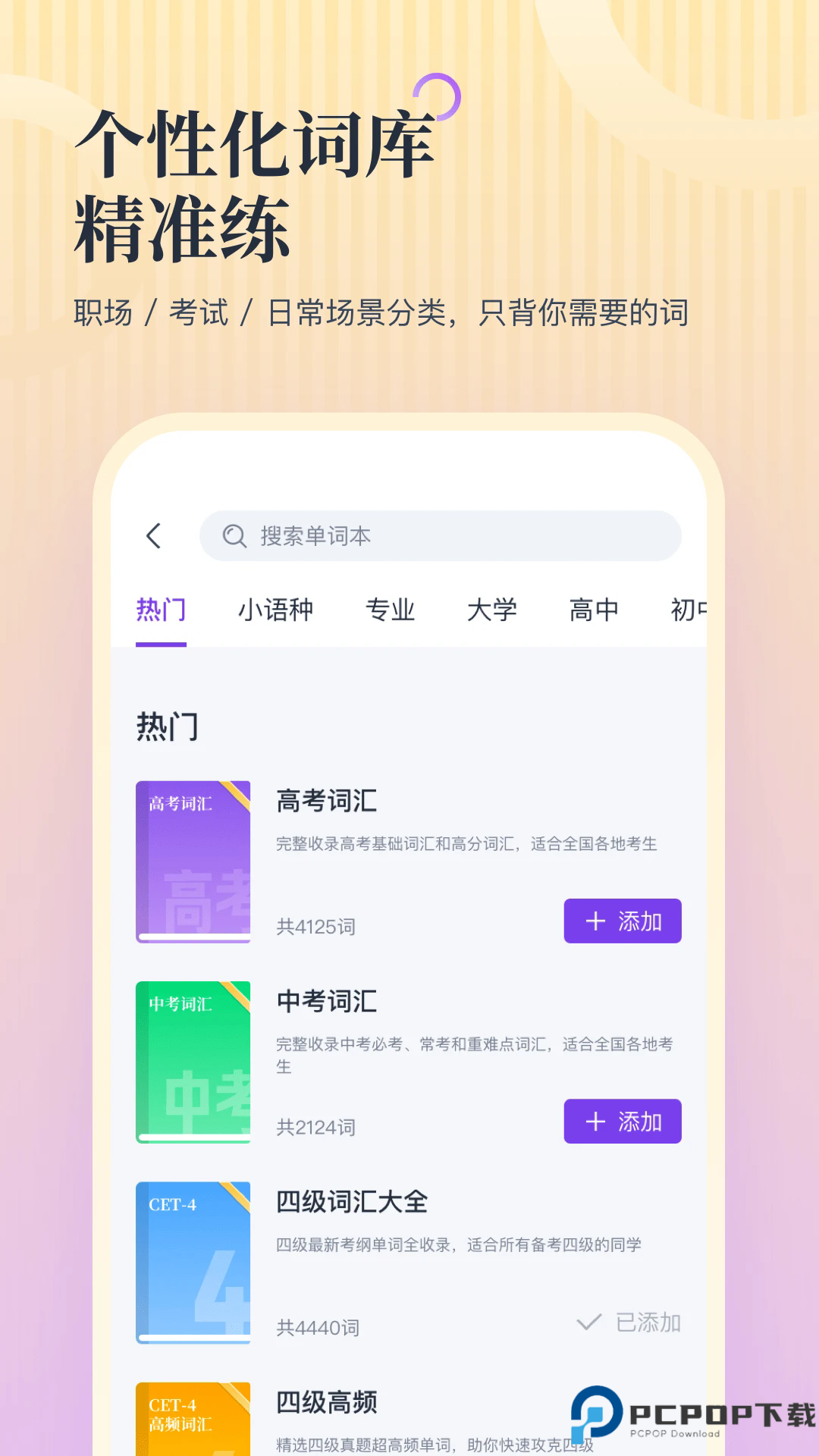Open the green 中考词汇 book cover
Screen dimensions: 819x1456
coord(193,1062)
